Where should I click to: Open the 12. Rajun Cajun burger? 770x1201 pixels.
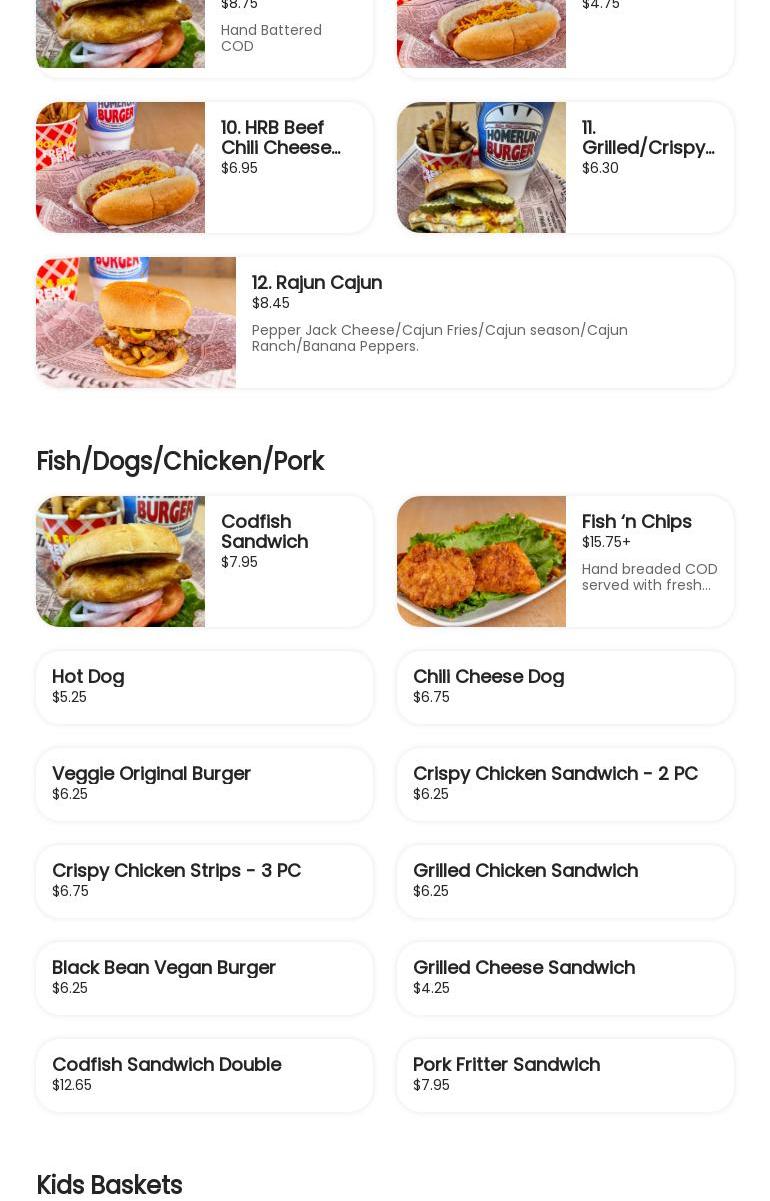385,322
